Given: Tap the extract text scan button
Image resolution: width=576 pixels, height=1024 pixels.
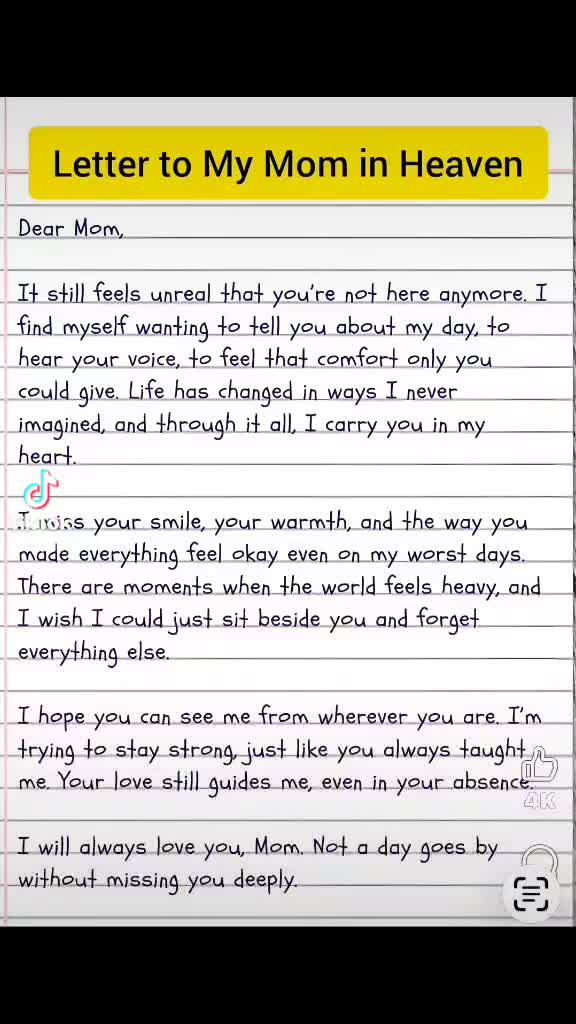Looking at the screenshot, I should [x=531, y=894].
